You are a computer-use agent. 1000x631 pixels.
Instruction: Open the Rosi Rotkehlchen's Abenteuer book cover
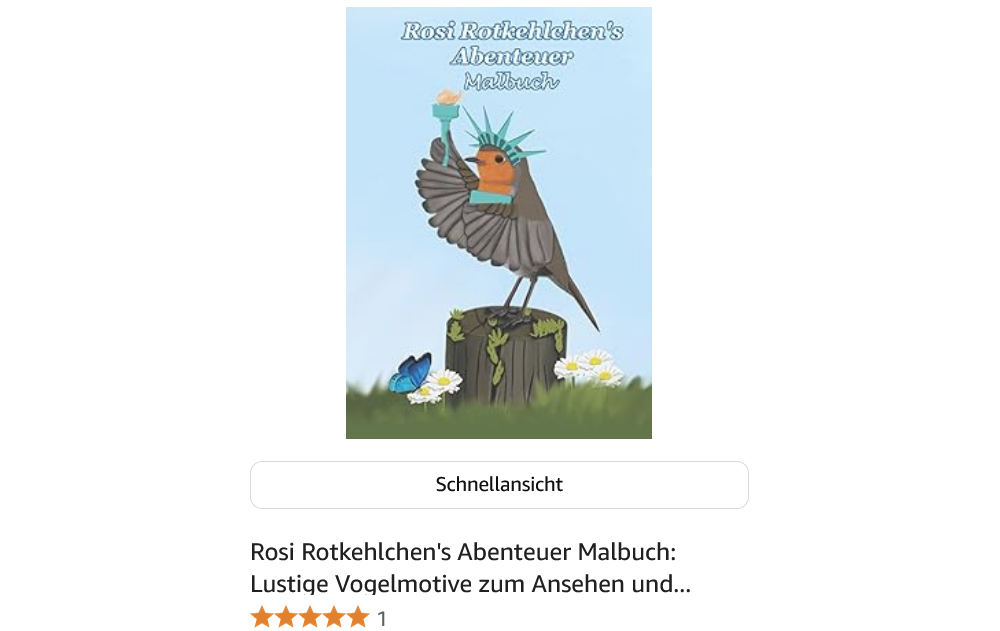(499, 223)
